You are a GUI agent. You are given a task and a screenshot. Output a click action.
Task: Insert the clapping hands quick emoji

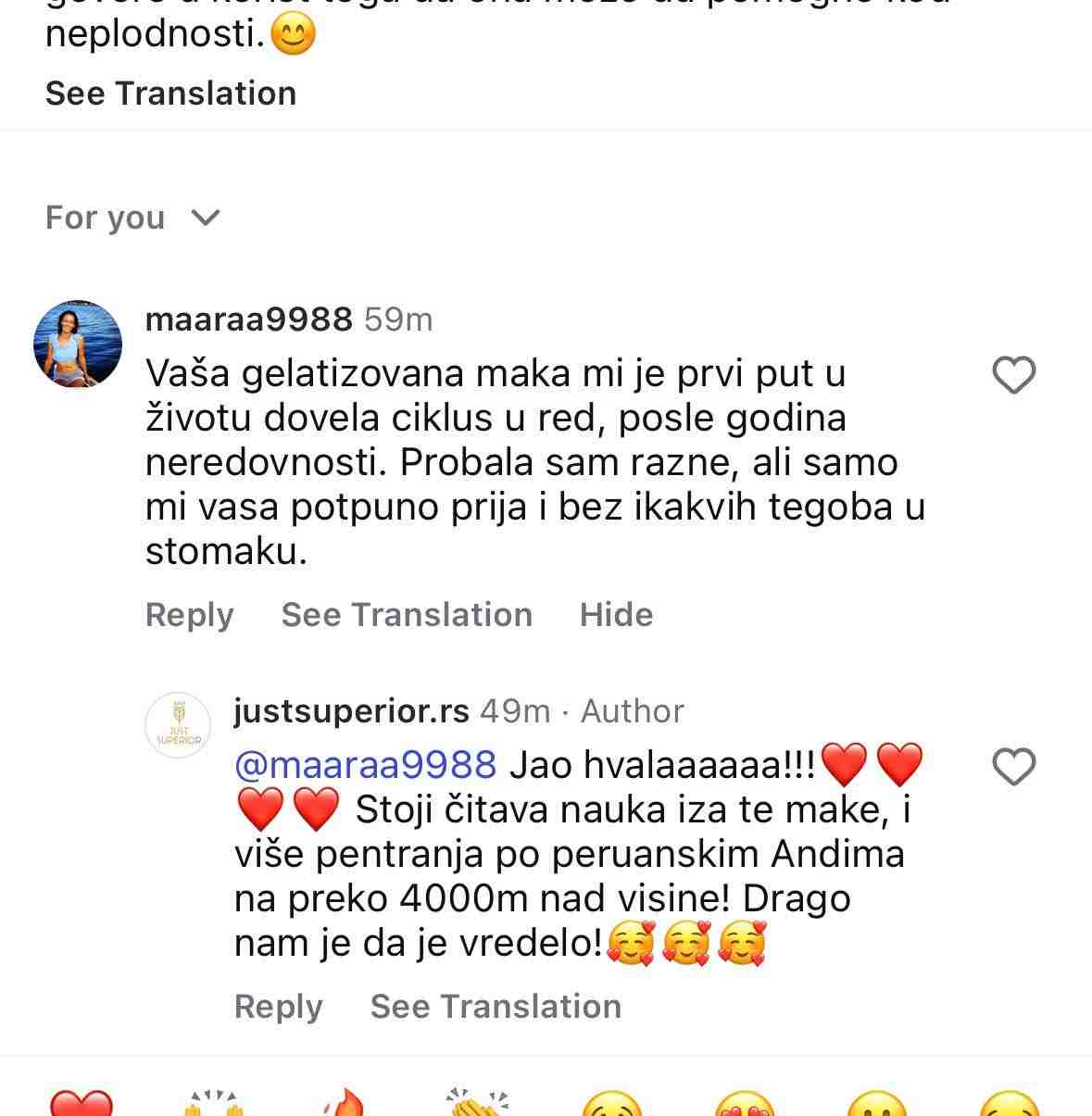(x=479, y=1104)
